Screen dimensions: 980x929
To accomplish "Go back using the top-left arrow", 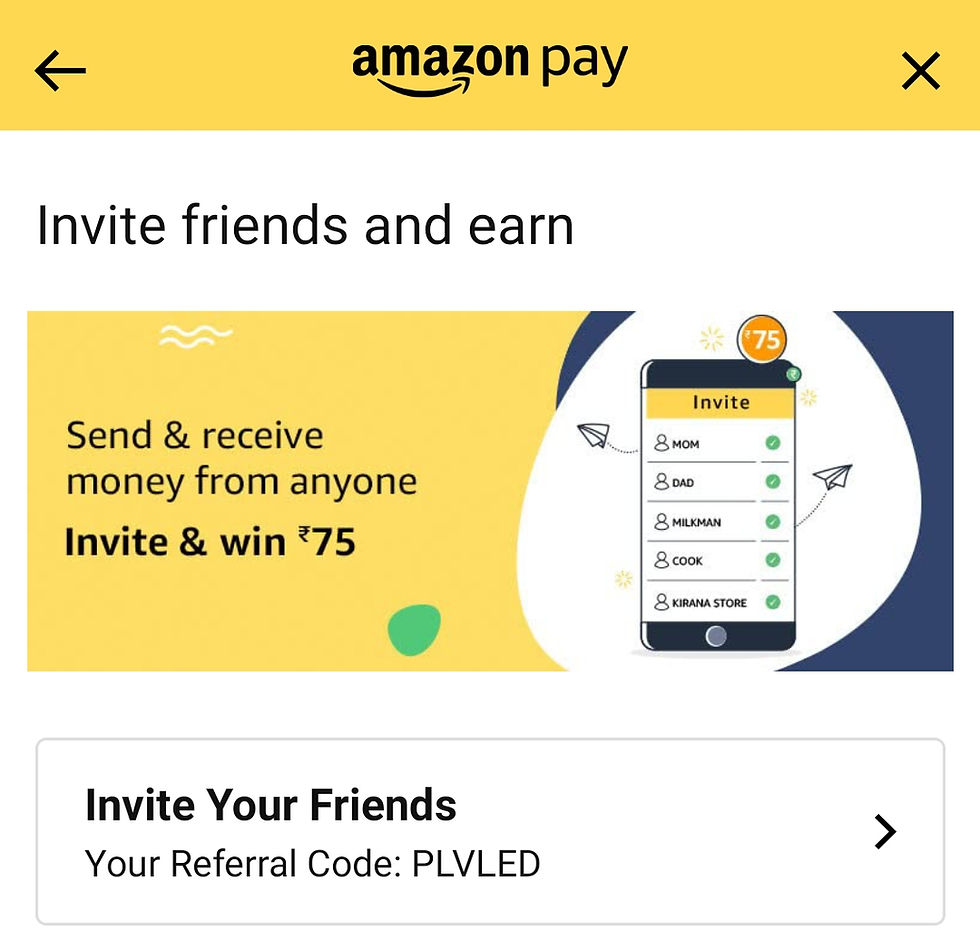I will (60, 71).
